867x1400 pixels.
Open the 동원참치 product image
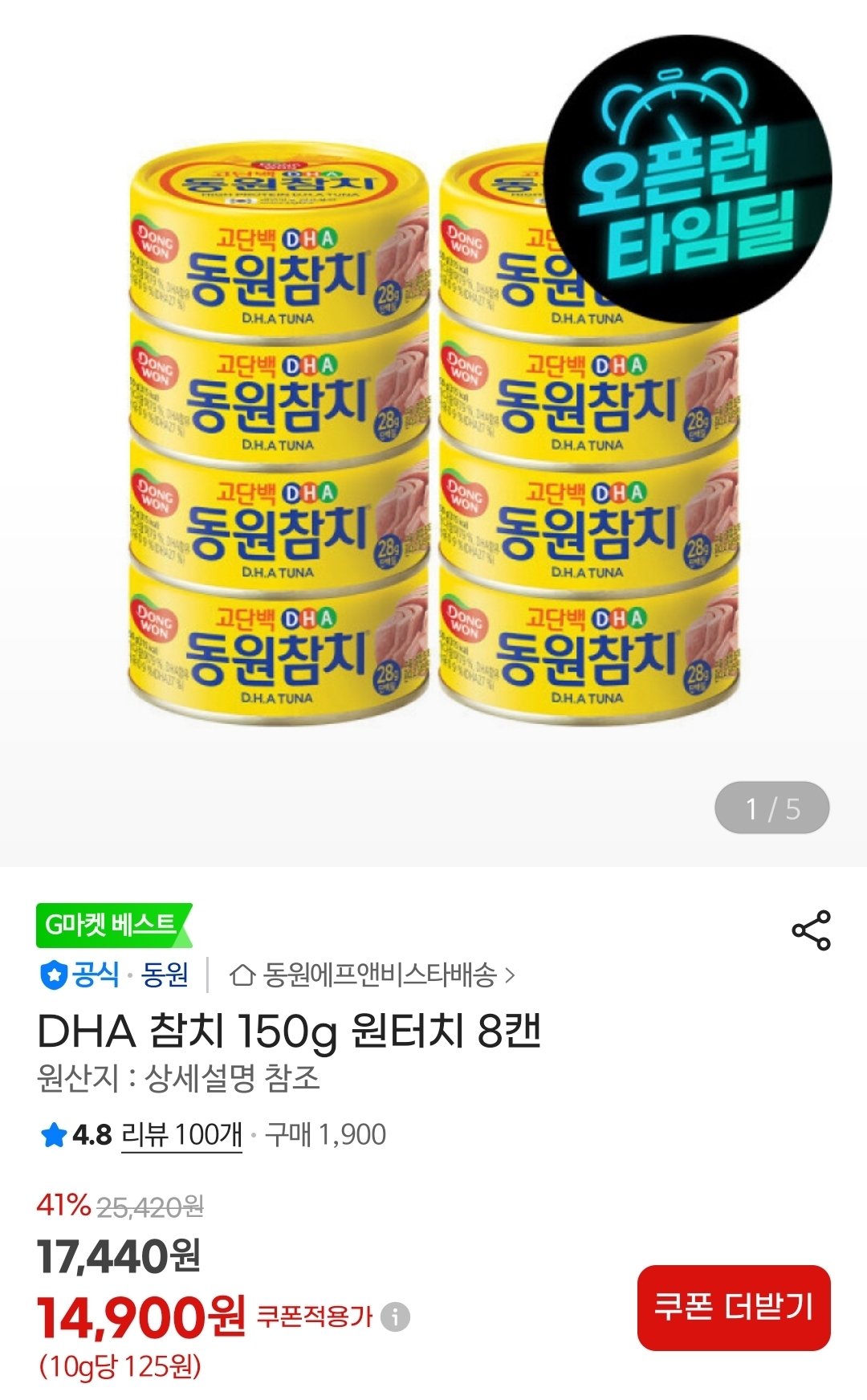coord(433,433)
